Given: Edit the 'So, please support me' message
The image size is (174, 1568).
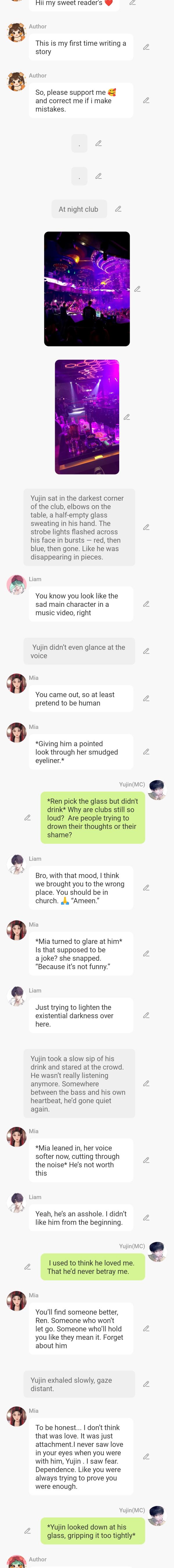Looking at the screenshot, I should 146,100.
